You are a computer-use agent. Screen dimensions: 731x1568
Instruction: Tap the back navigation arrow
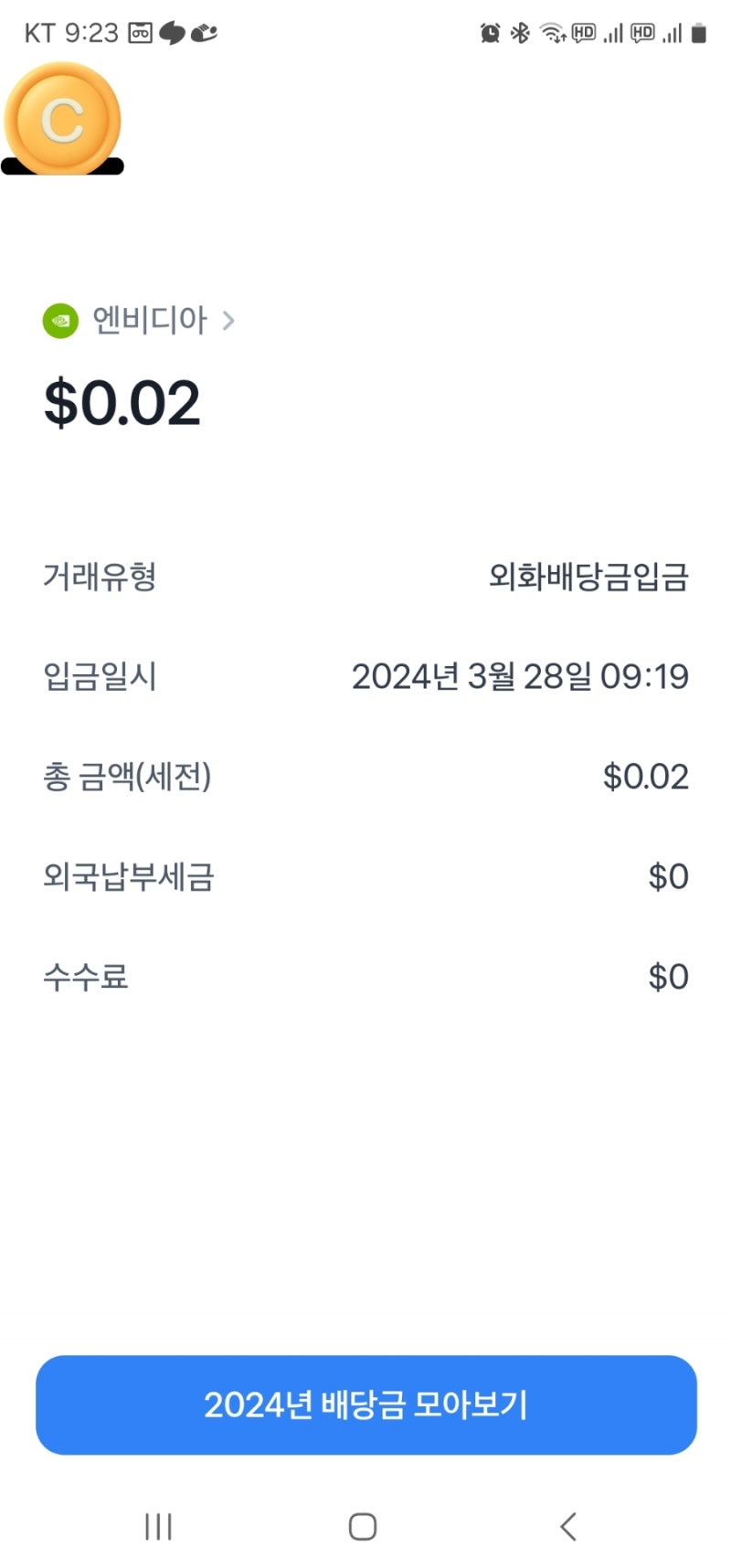pos(568,1524)
